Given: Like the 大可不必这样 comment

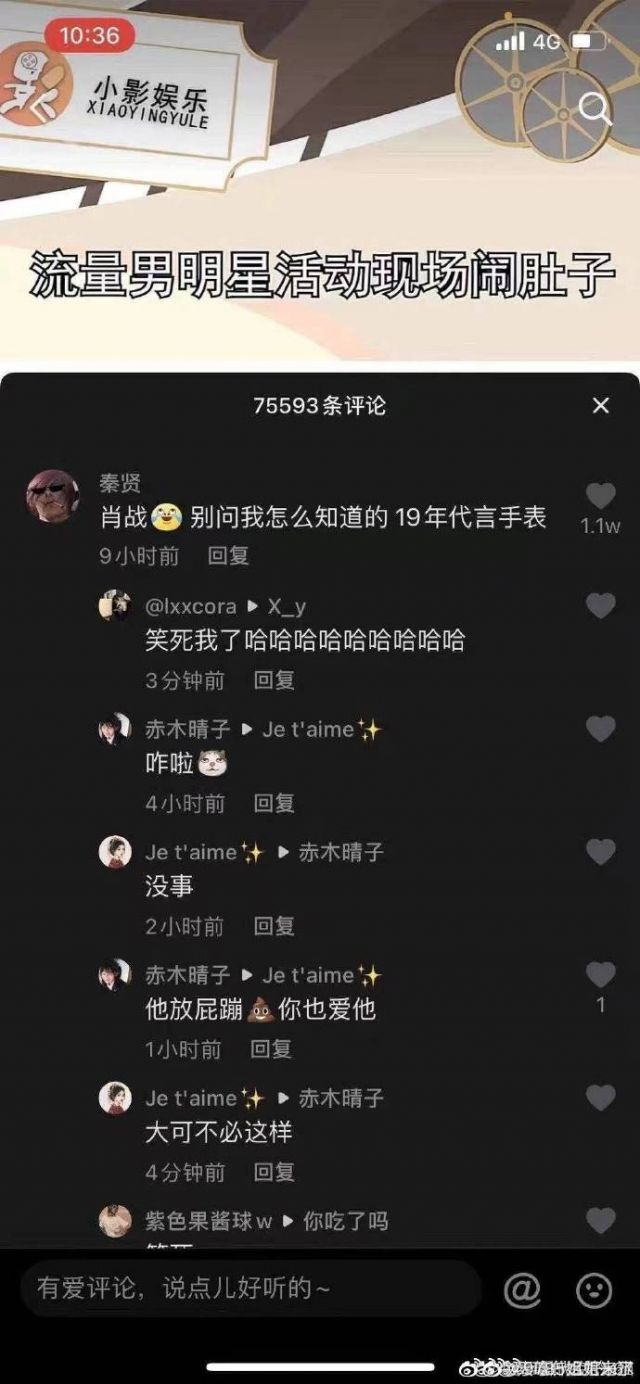Looking at the screenshot, I should (600, 1098).
